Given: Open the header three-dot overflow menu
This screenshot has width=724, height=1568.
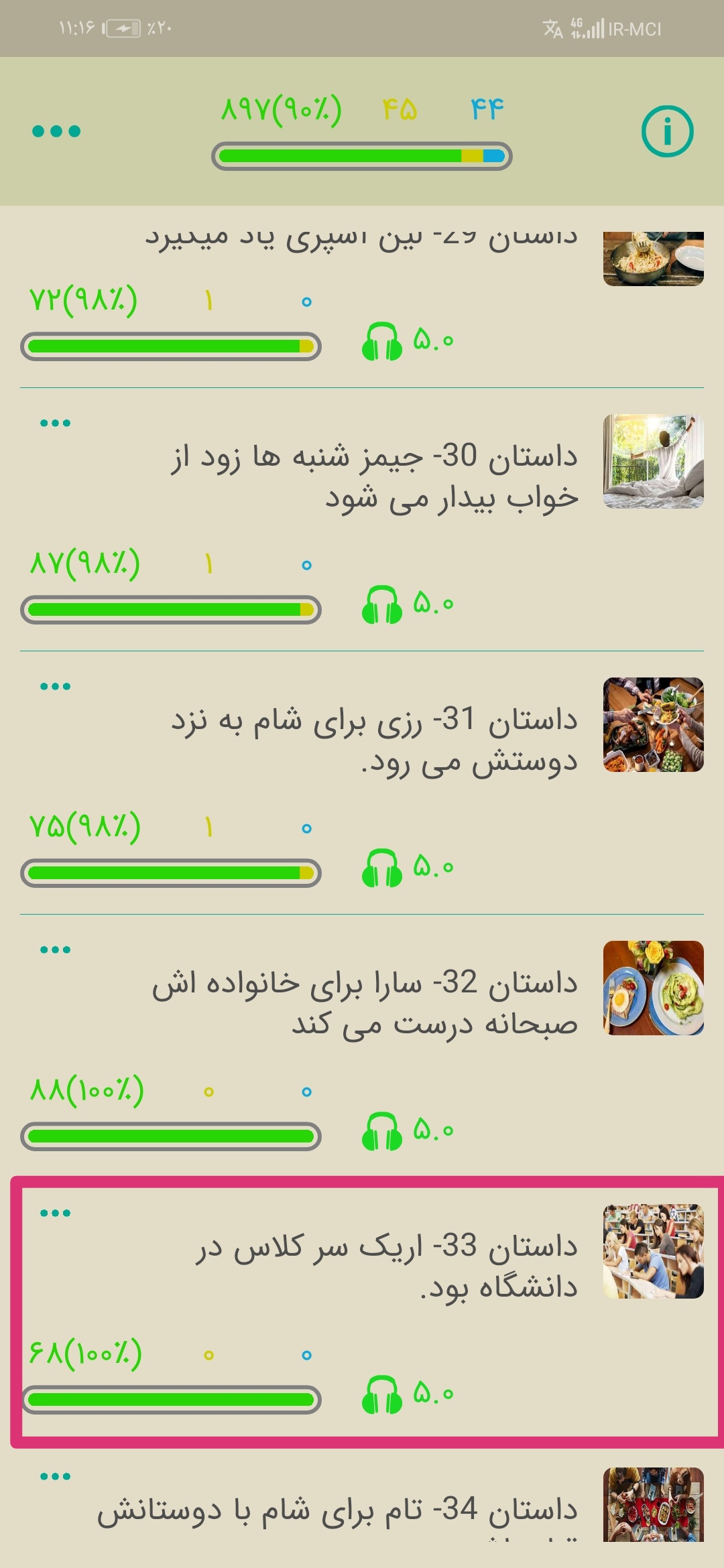Looking at the screenshot, I should click(56, 131).
